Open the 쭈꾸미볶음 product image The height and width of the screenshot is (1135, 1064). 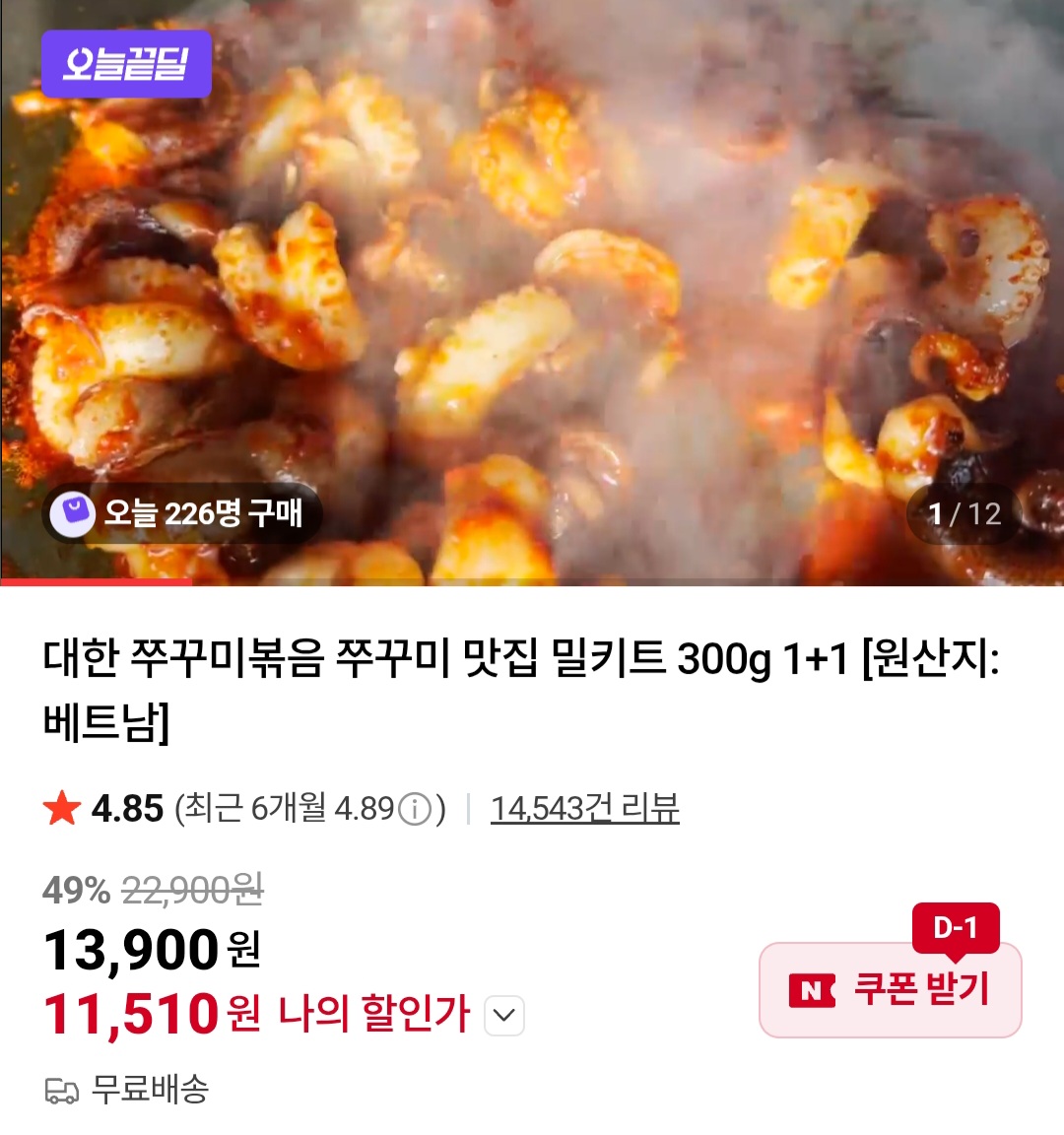(x=532, y=296)
